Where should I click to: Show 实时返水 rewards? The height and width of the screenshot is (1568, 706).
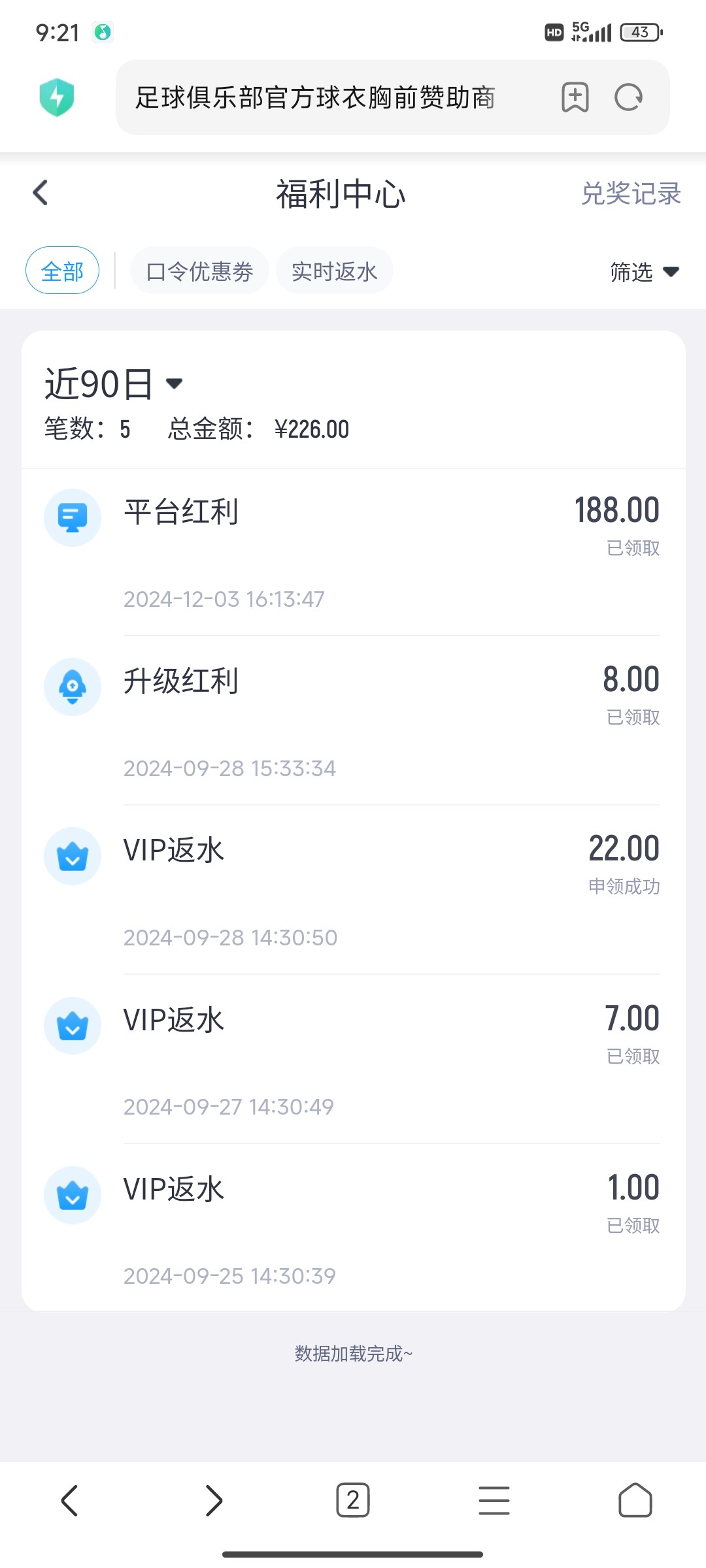[334, 271]
